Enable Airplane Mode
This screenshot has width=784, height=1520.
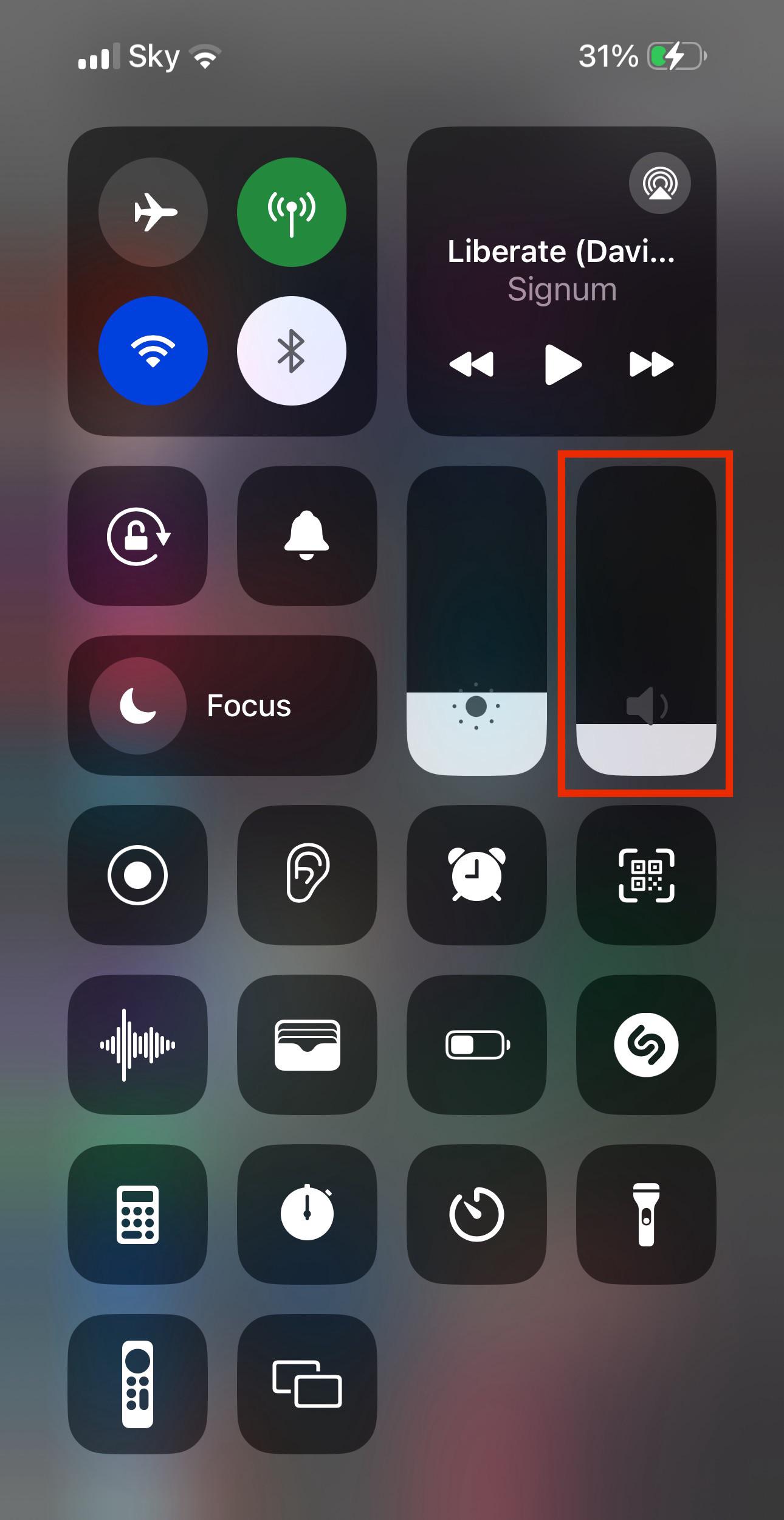point(153,212)
